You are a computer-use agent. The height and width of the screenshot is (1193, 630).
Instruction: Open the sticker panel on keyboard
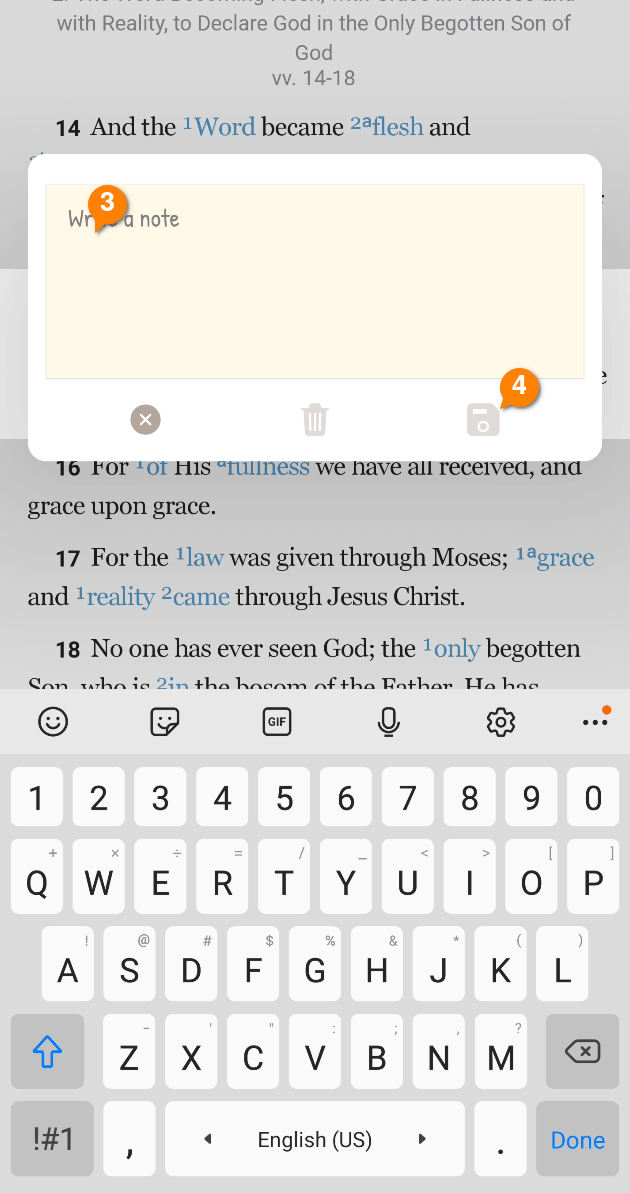pos(165,721)
